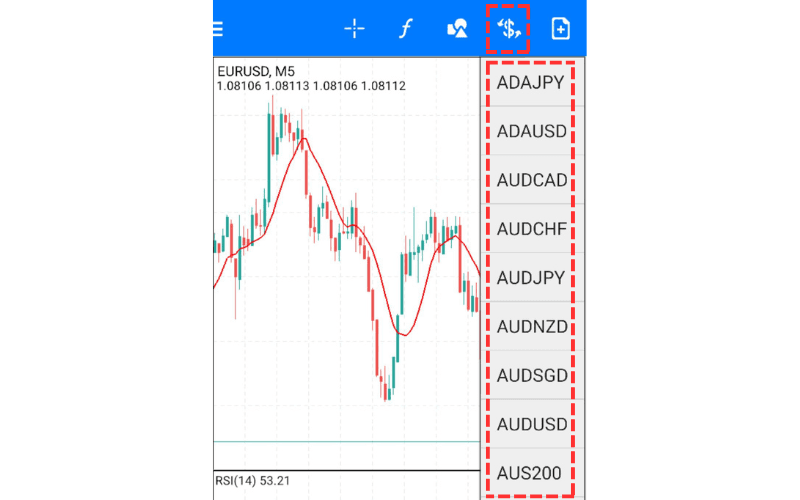800x500 pixels.
Task: Pick AUDJPY in the list
Action: [531, 278]
